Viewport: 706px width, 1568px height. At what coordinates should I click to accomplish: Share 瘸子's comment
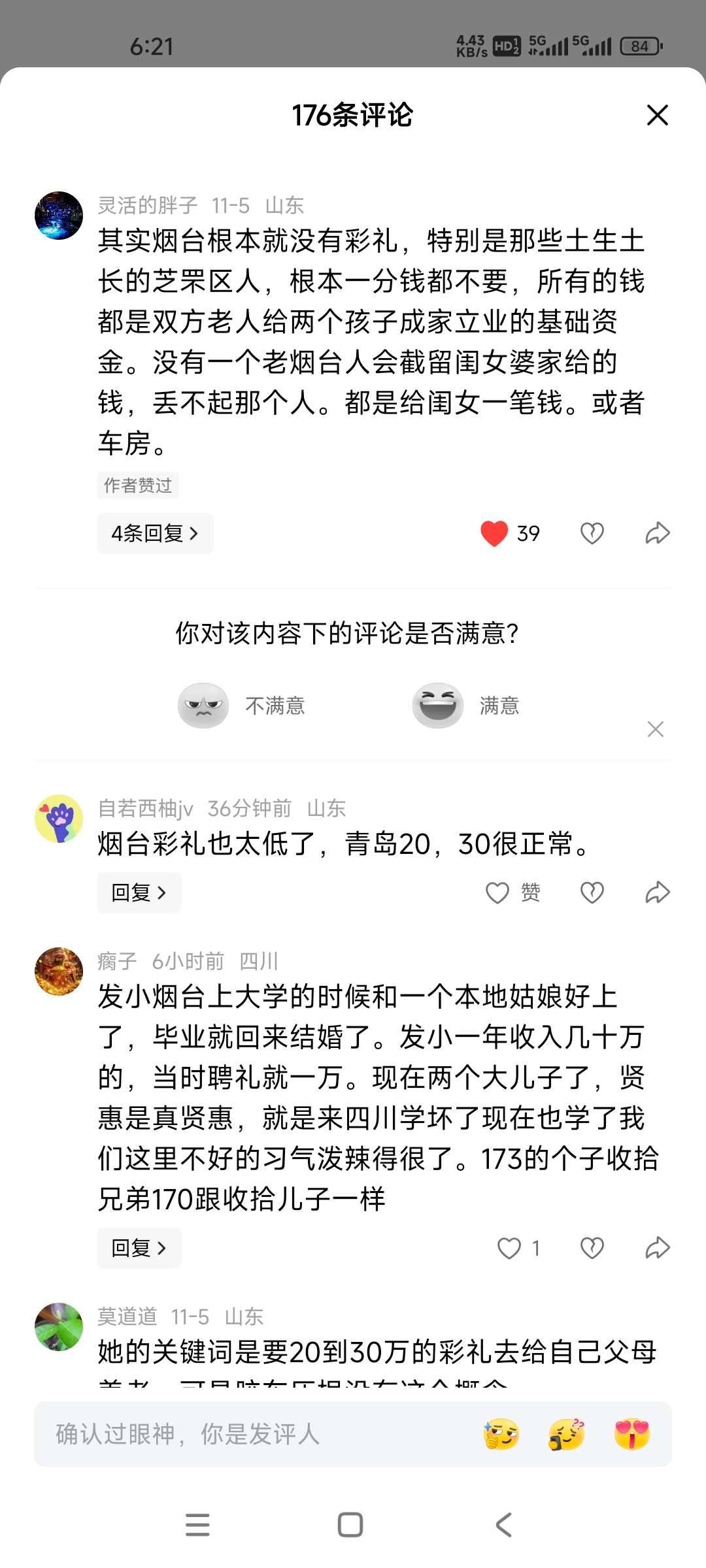(x=657, y=1248)
